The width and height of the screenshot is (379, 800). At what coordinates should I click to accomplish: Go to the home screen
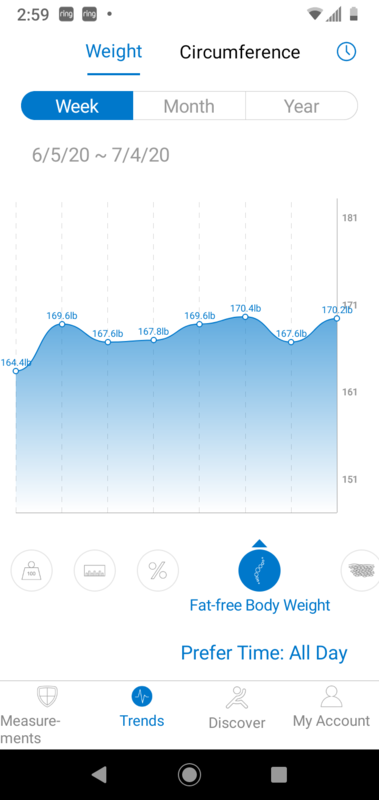coord(189,775)
